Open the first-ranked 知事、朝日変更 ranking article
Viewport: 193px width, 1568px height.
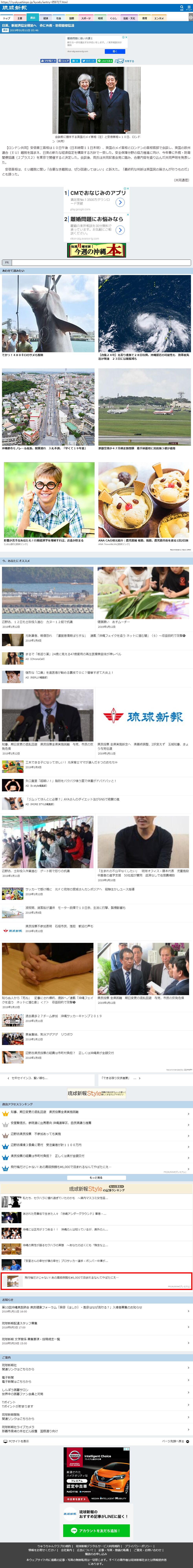[x=96, y=1112]
